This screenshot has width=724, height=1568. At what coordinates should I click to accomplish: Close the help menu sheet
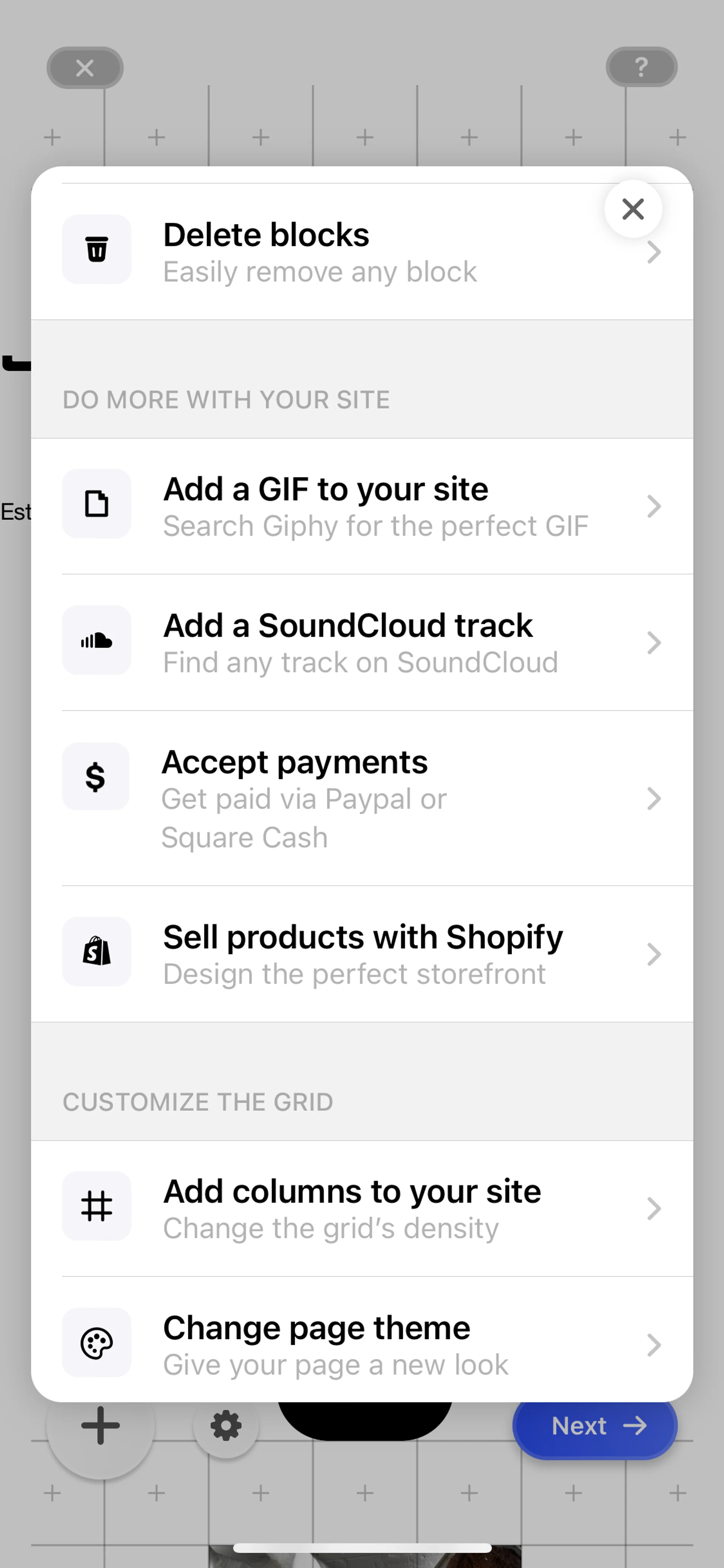(633, 209)
